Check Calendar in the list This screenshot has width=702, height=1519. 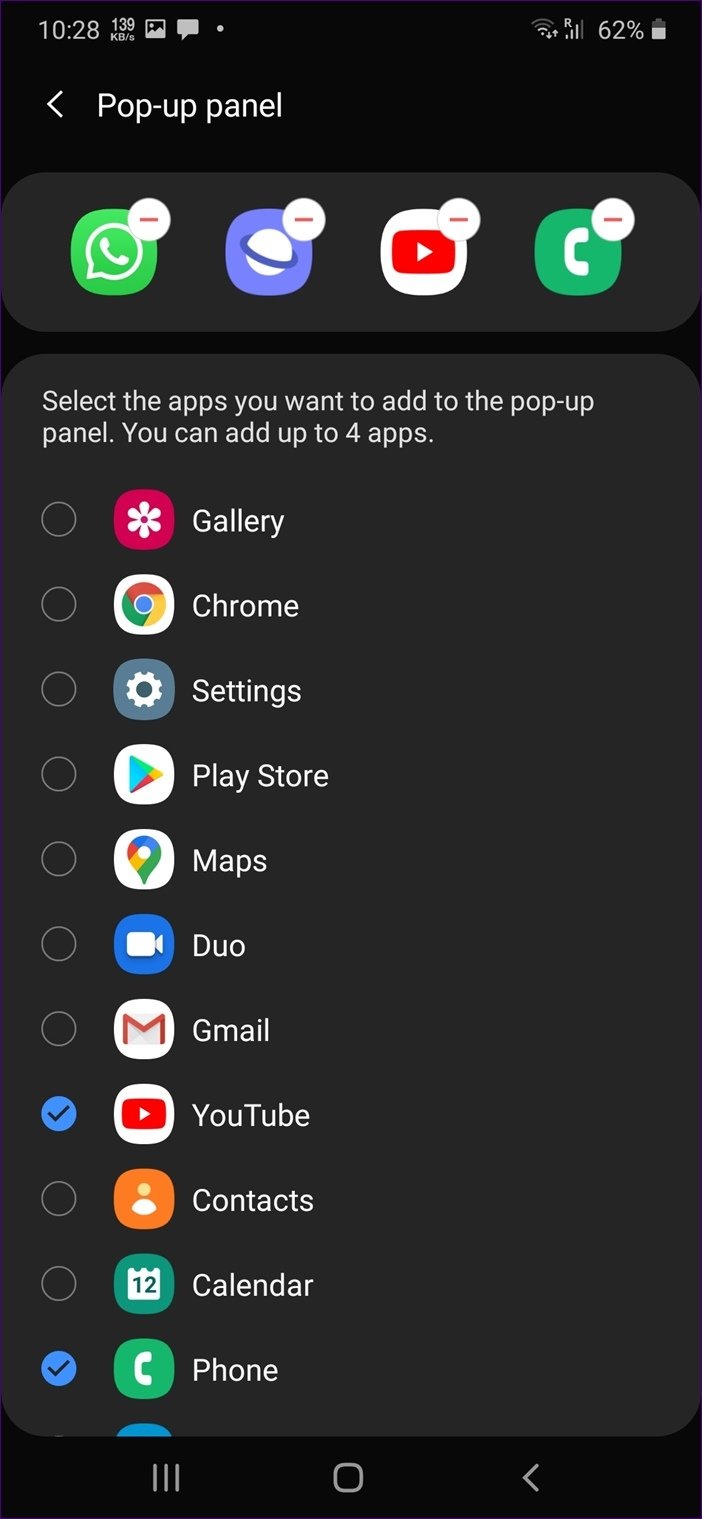(x=59, y=1285)
